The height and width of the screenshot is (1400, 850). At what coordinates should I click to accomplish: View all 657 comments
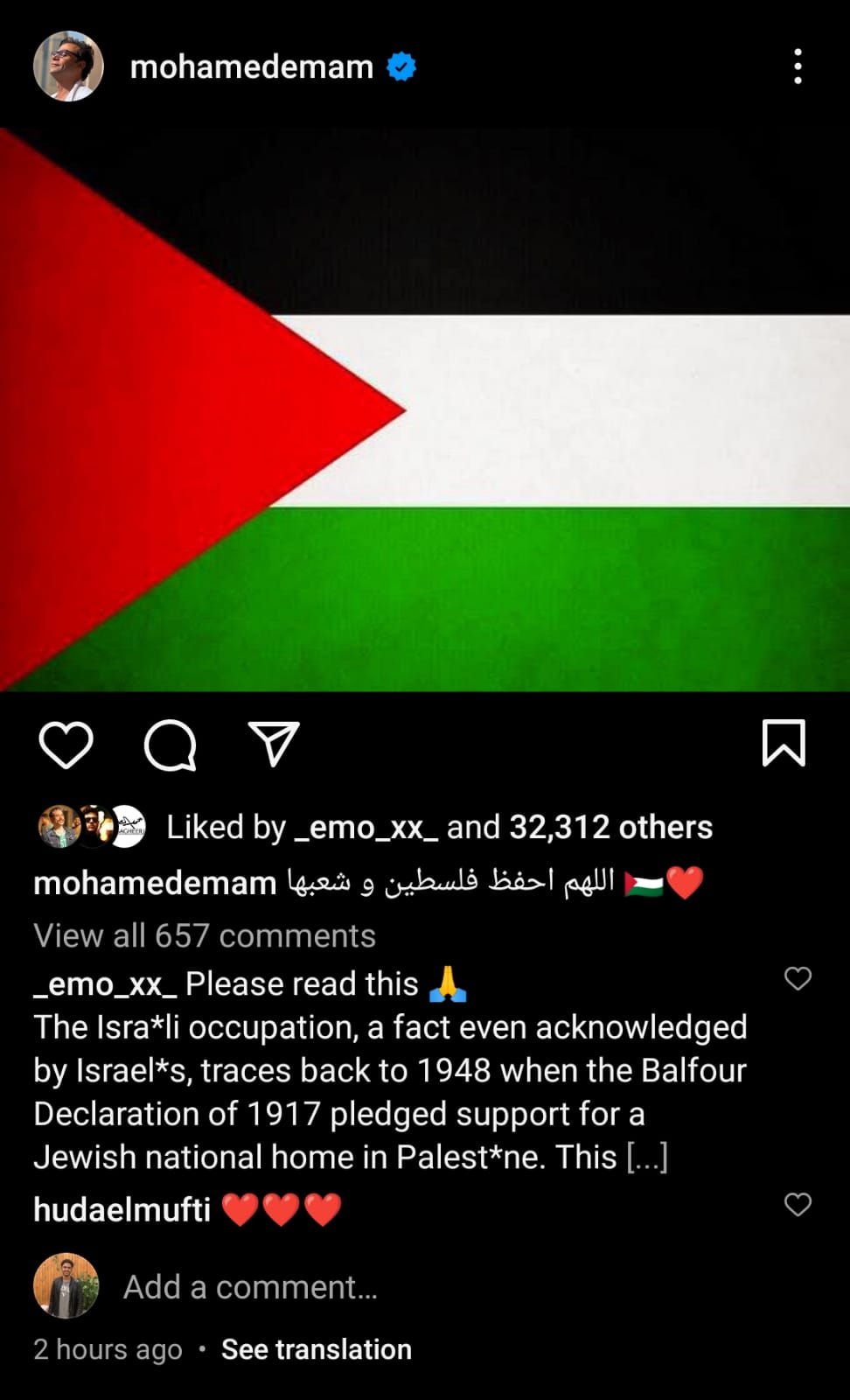click(x=205, y=935)
